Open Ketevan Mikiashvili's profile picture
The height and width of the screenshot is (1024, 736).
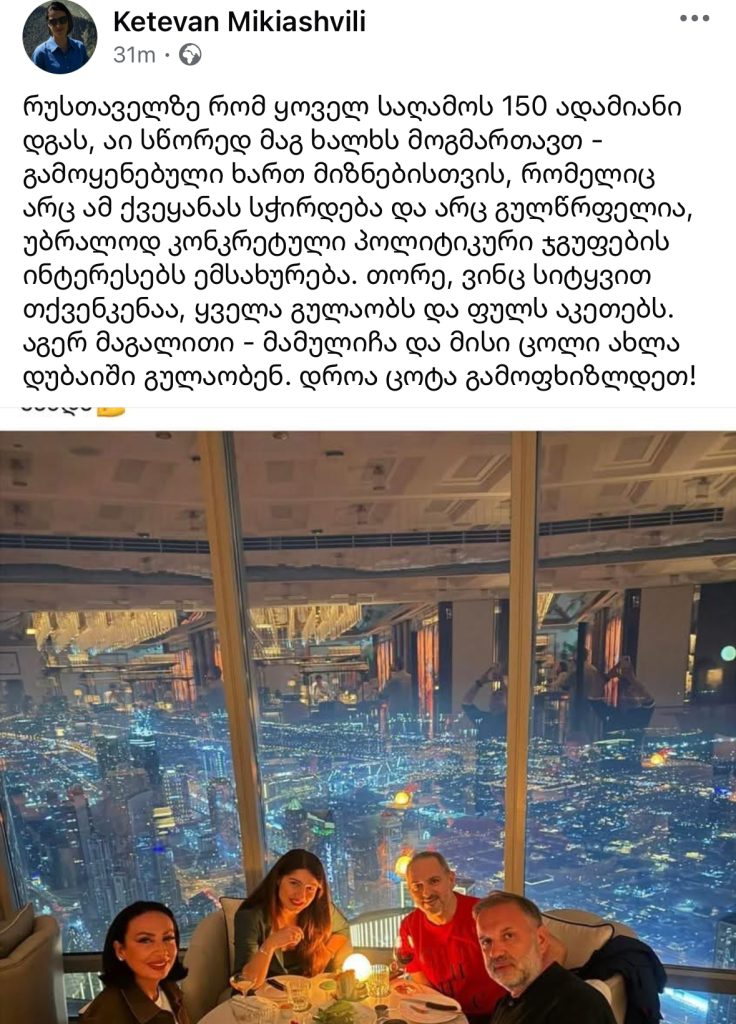click(x=59, y=37)
